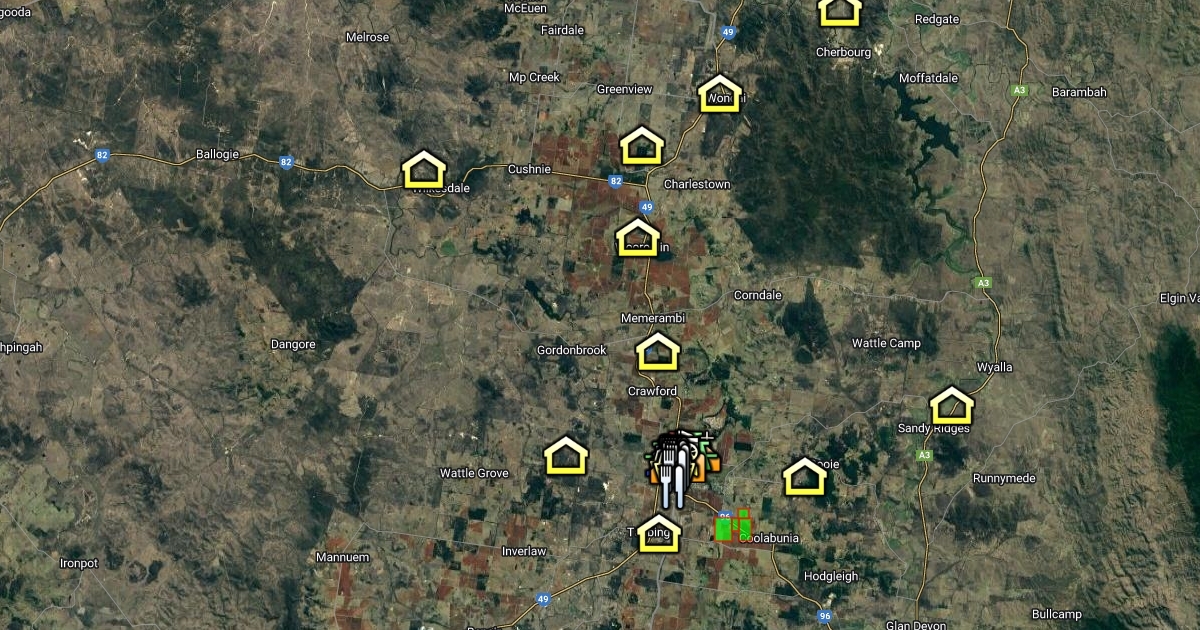
Task: Open the house marker south of Memerambi
Action: point(657,352)
